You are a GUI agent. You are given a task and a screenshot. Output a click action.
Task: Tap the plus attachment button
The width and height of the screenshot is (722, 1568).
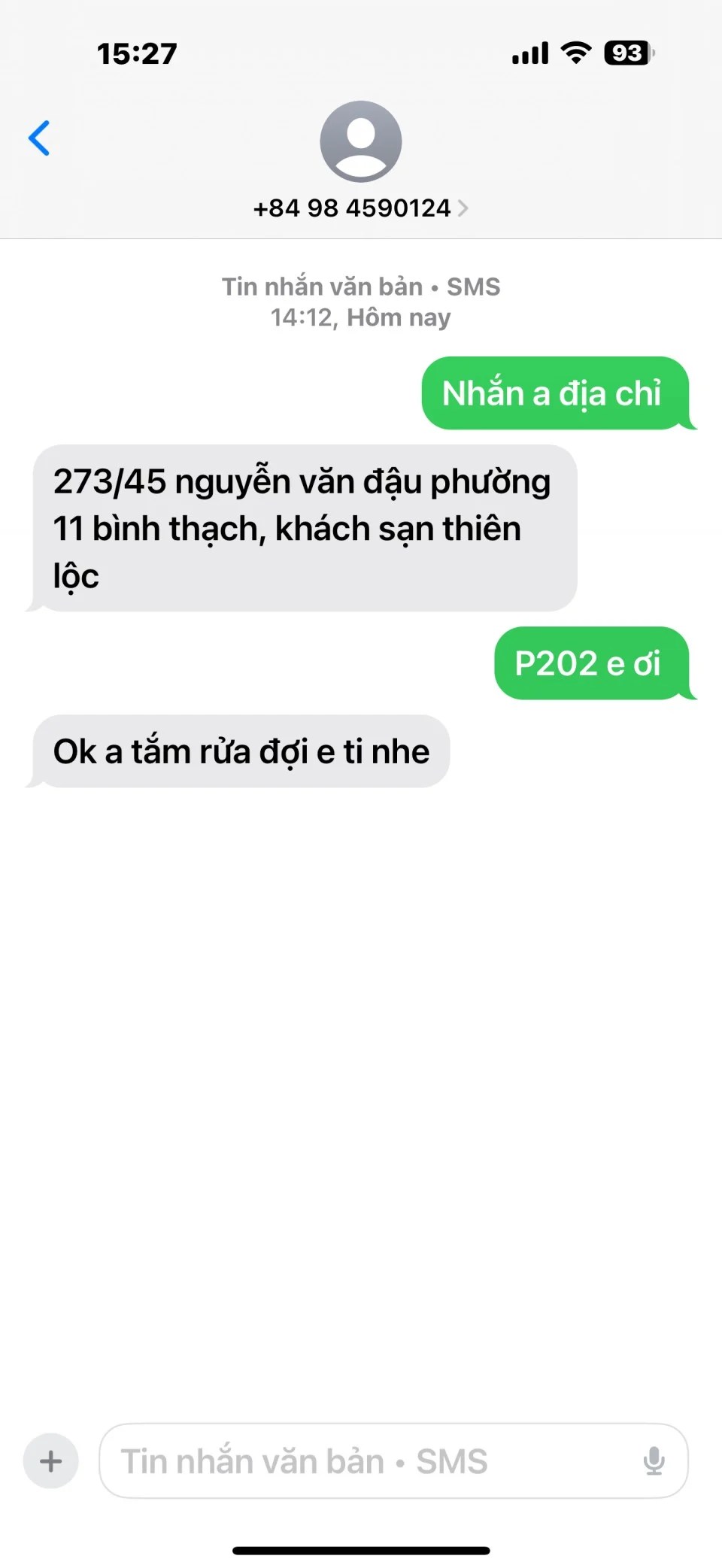click(x=51, y=1460)
